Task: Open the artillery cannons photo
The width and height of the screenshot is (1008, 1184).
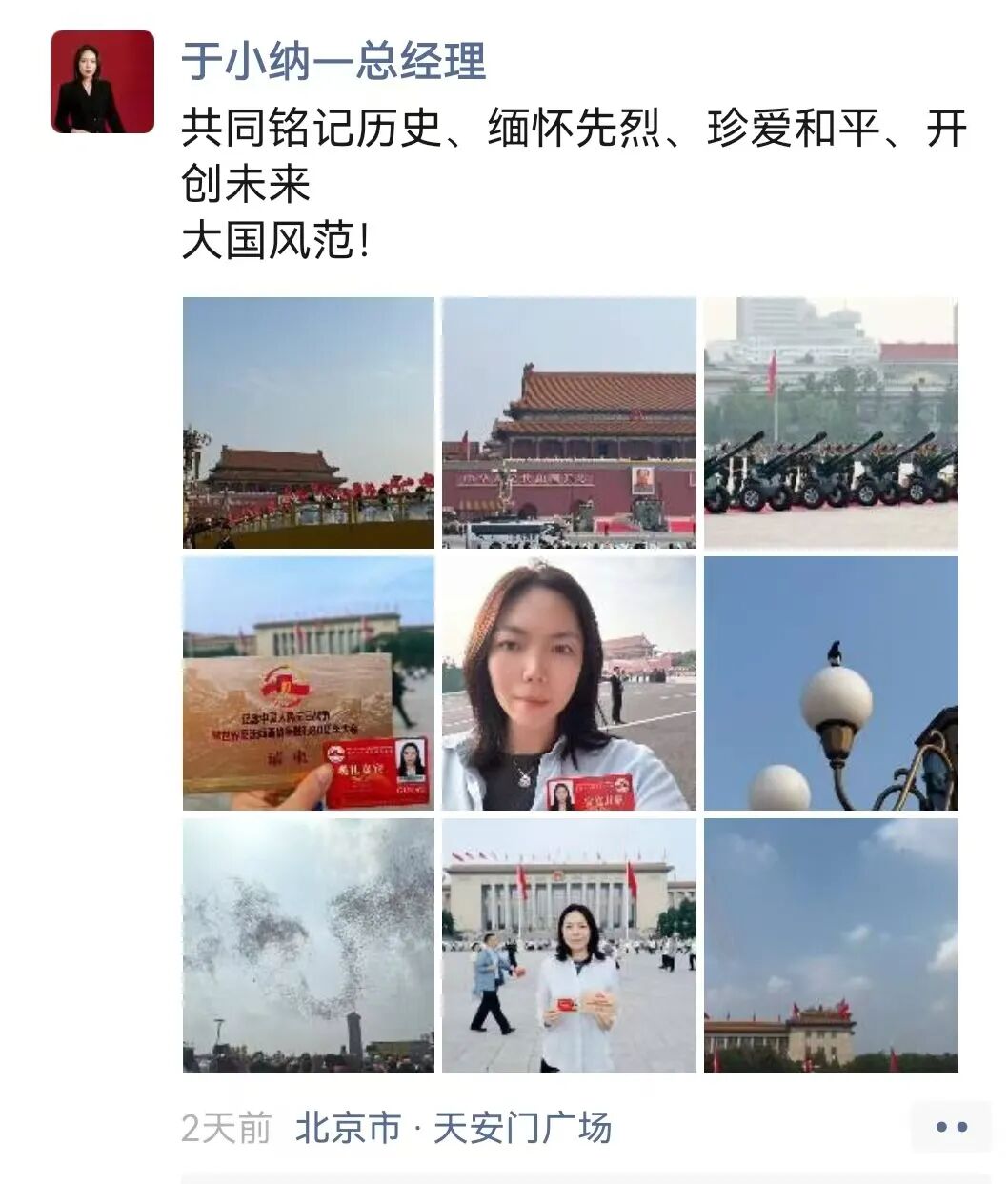Action: 831,423
